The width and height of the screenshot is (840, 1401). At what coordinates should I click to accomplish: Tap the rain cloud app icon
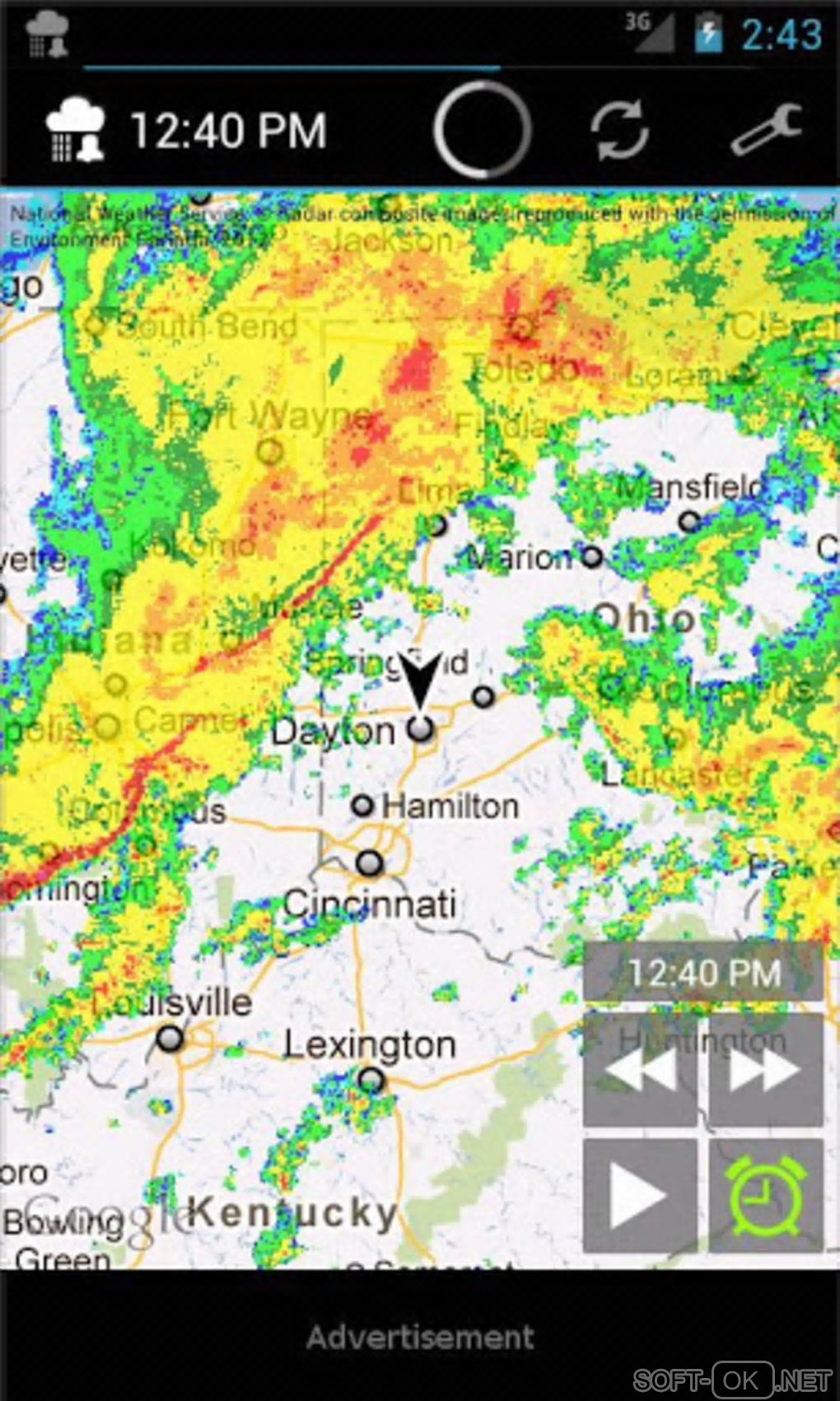76,130
